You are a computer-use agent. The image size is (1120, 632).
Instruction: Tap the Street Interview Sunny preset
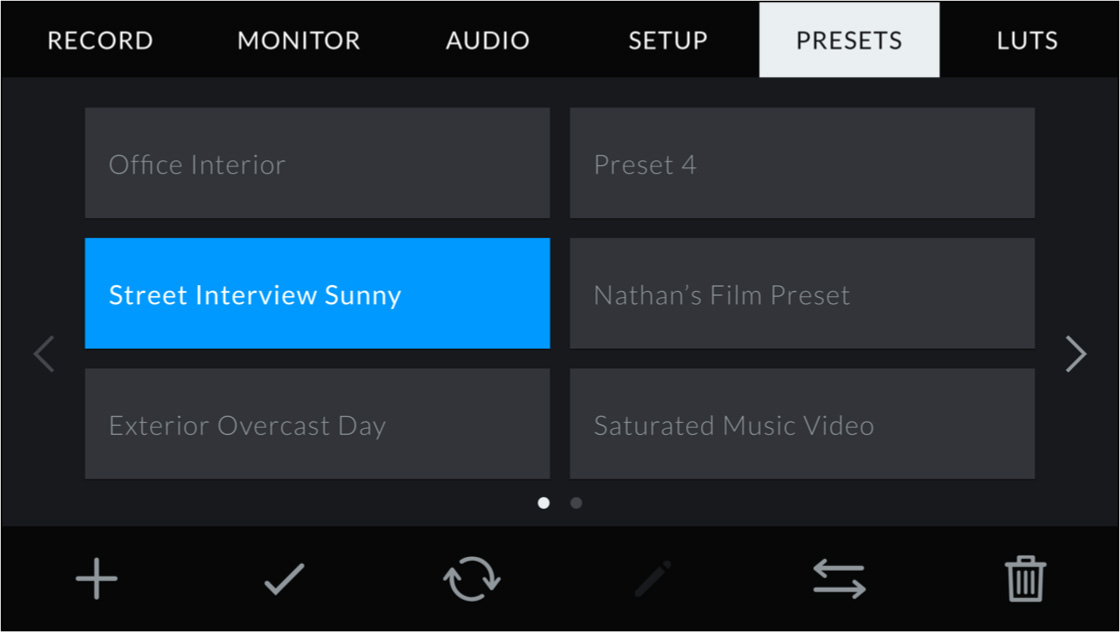(x=317, y=293)
